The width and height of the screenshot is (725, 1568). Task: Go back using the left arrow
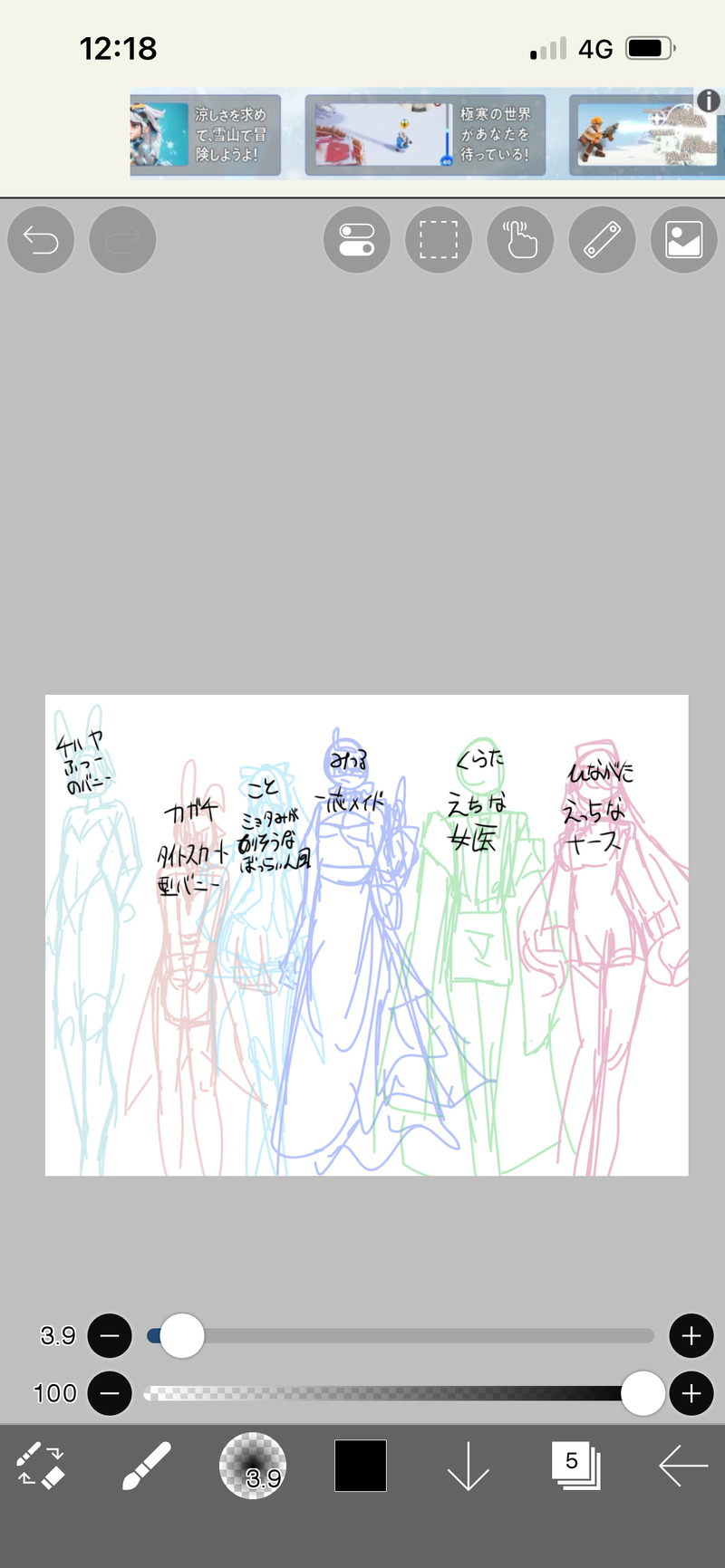click(x=682, y=1465)
